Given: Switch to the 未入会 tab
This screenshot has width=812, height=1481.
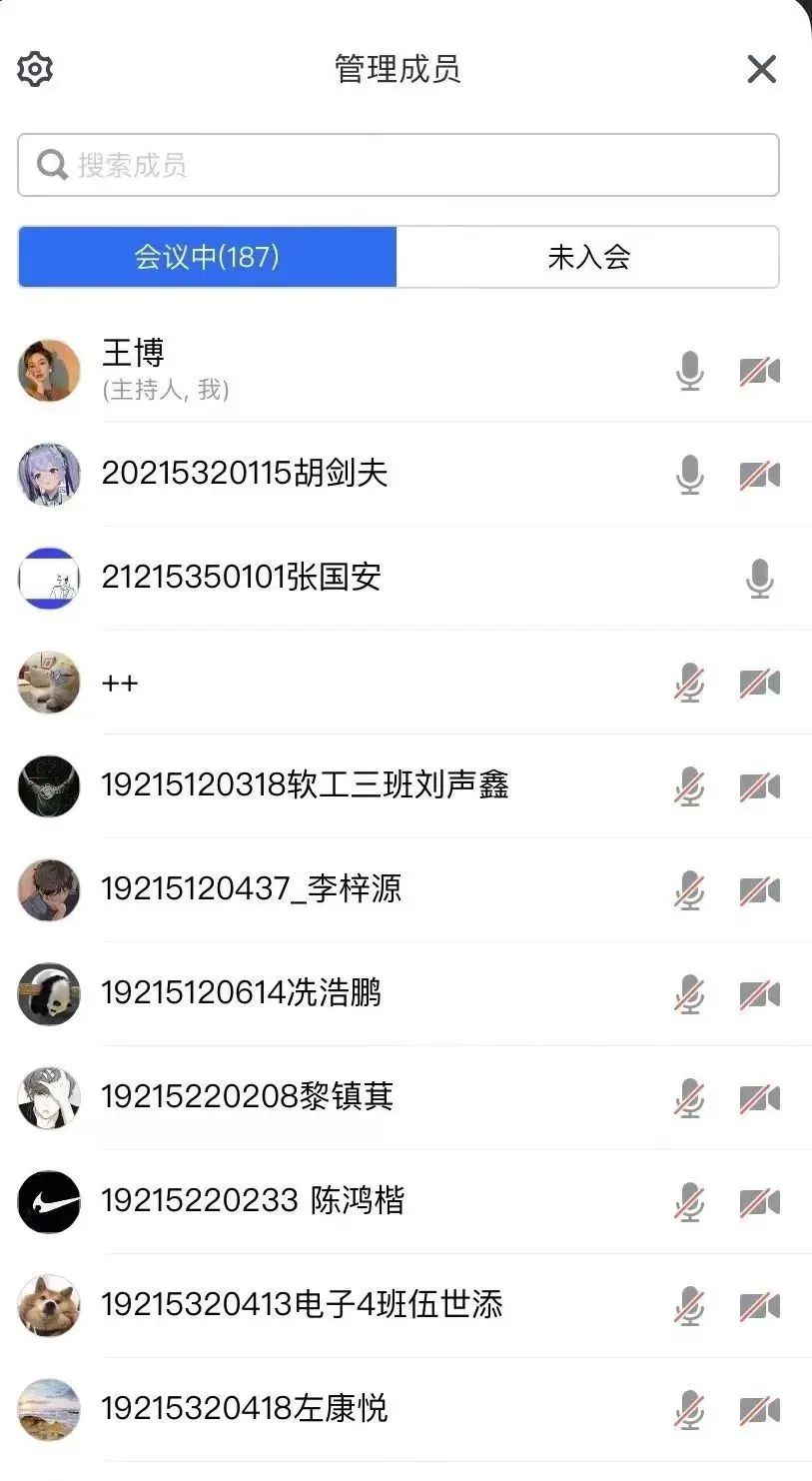Looking at the screenshot, I should click(587, 257).
